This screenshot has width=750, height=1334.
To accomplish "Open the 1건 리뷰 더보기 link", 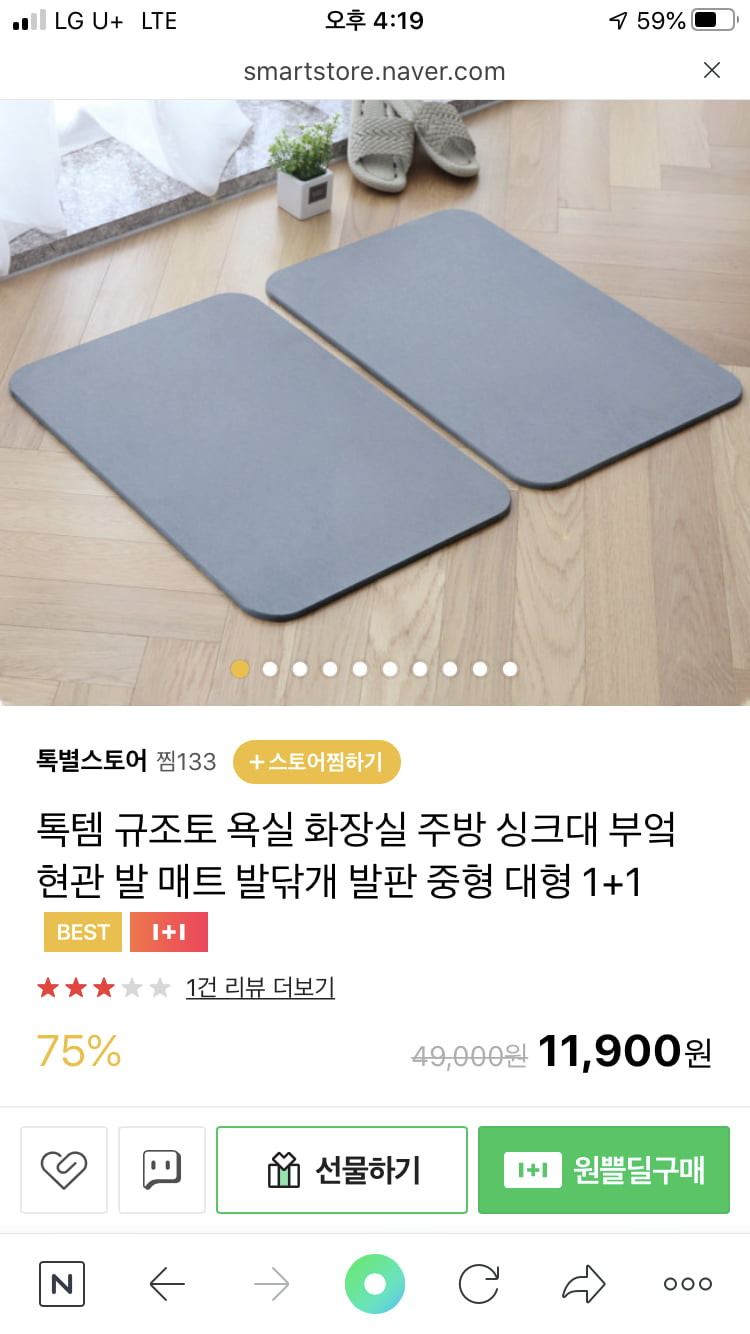I will [x=260, y=988].
